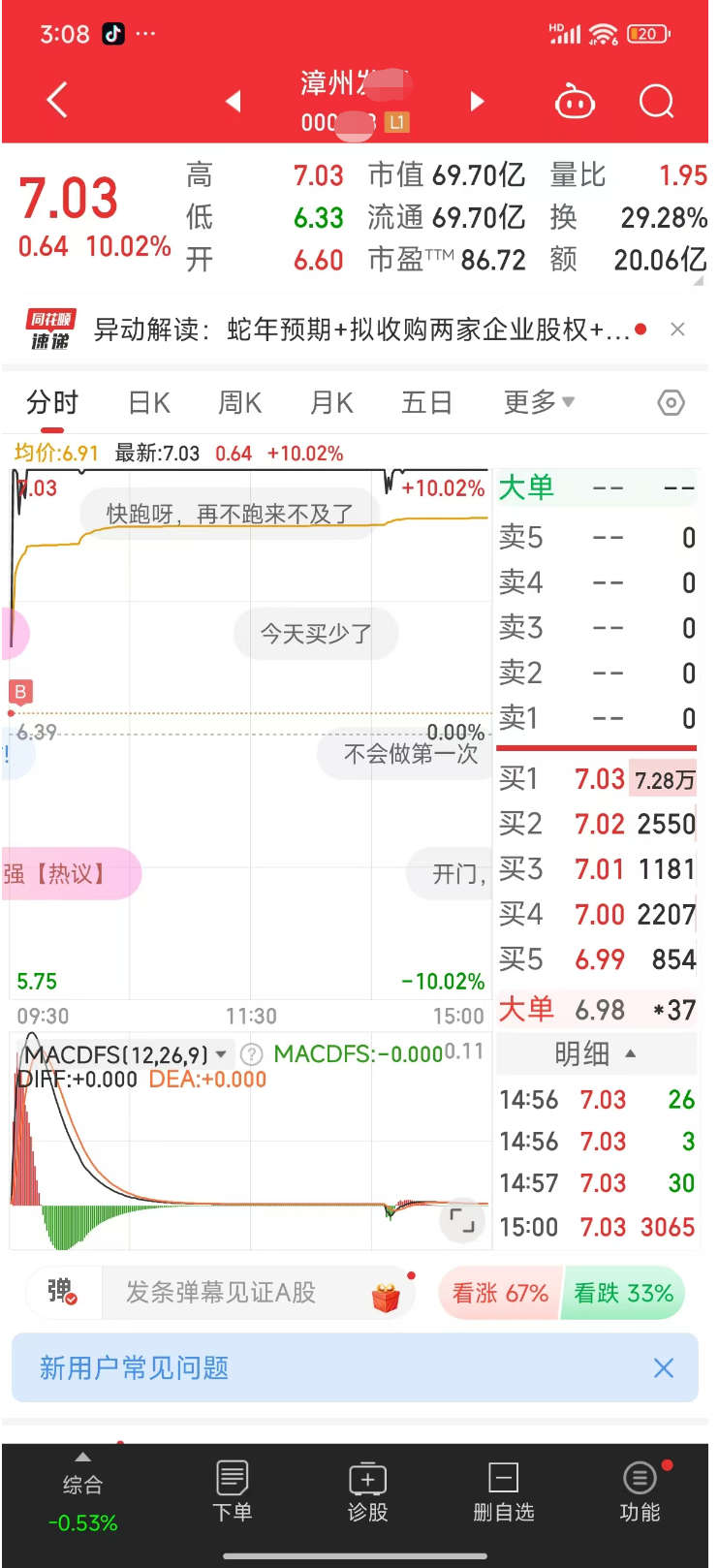The image size is (719, 1568).
Task: Switch to the 月K tab
Action: [x=331, y=402]
